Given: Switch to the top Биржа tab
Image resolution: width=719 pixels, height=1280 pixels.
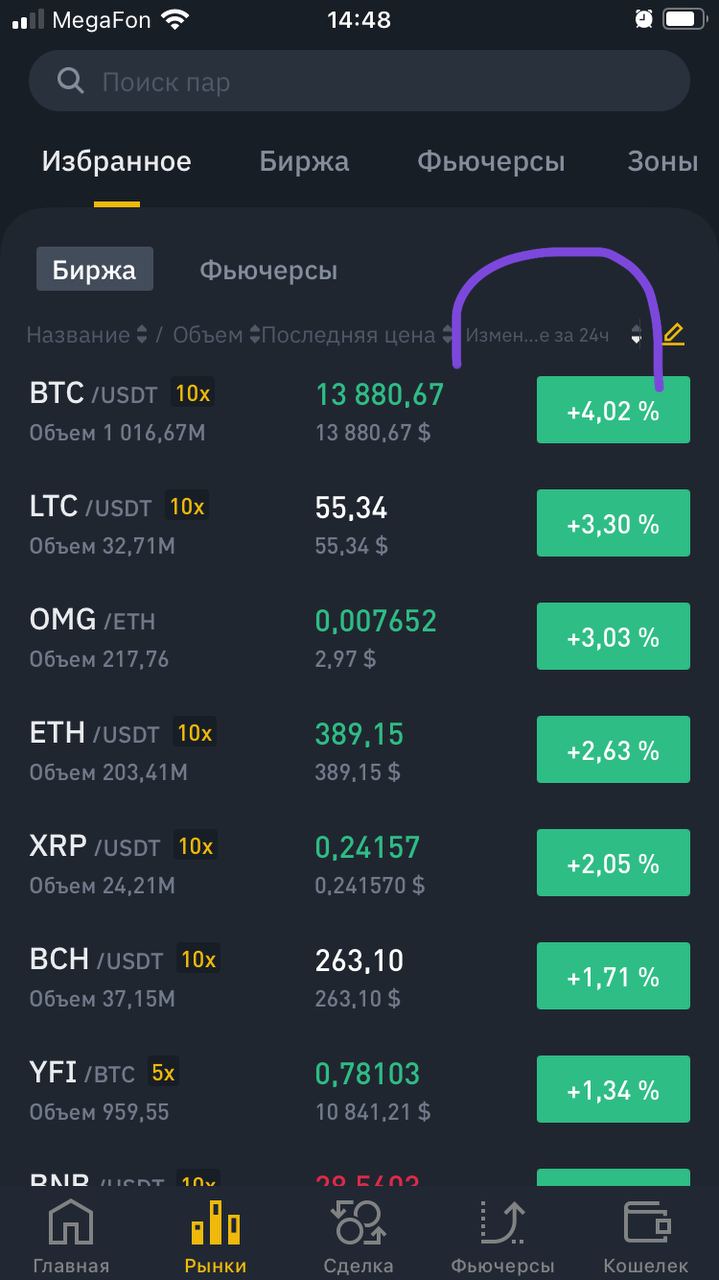Looking at the screenshot, I should click(304, 162).
